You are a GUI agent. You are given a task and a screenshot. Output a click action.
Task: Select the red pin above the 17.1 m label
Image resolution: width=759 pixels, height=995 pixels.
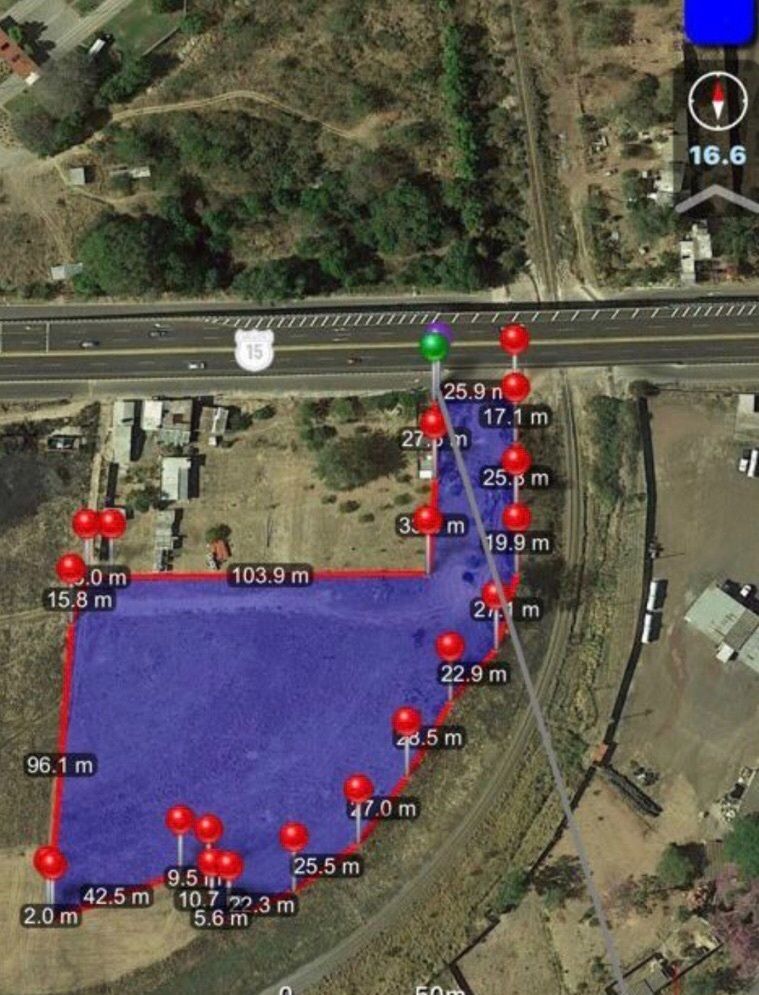(515, 386)
